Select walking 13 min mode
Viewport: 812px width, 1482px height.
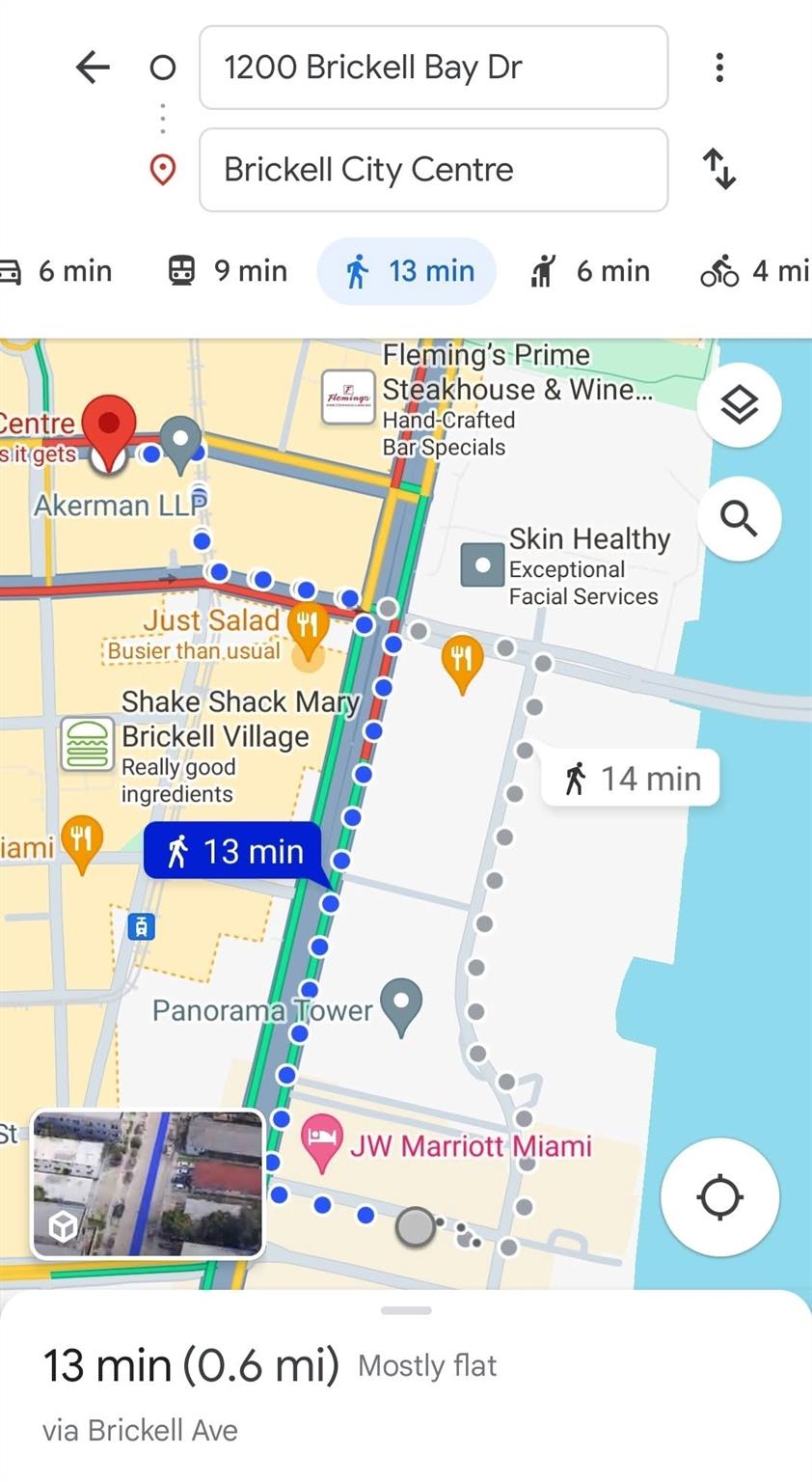click(407, 271)
